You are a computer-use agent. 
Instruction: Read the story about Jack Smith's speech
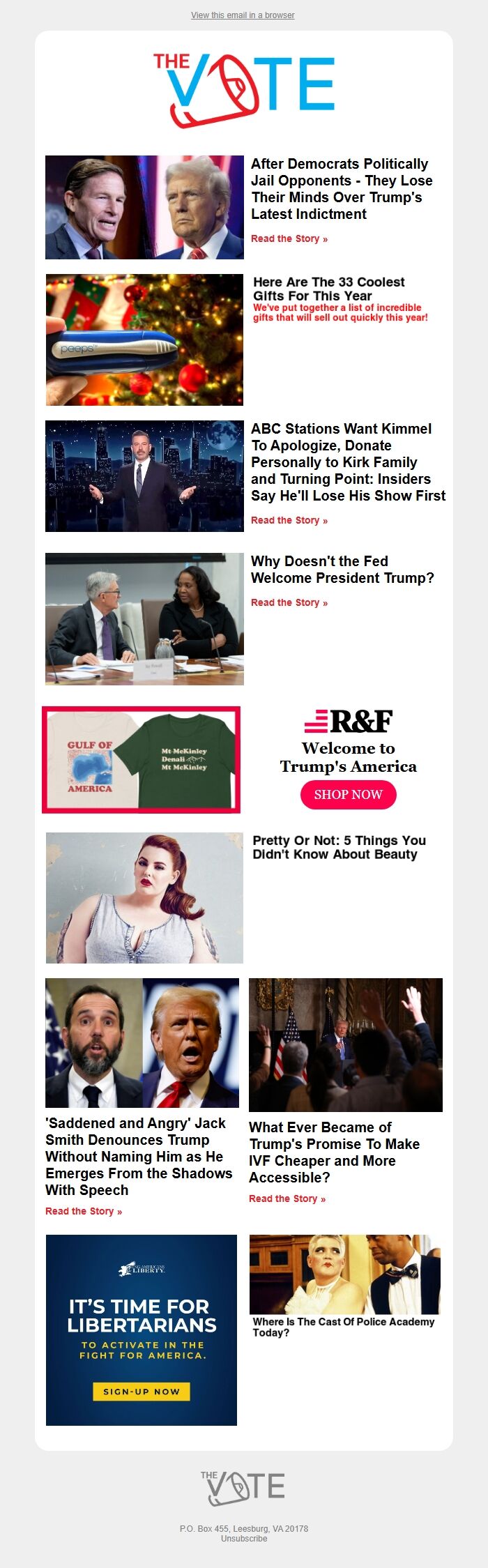click(x=84, y=1211)
